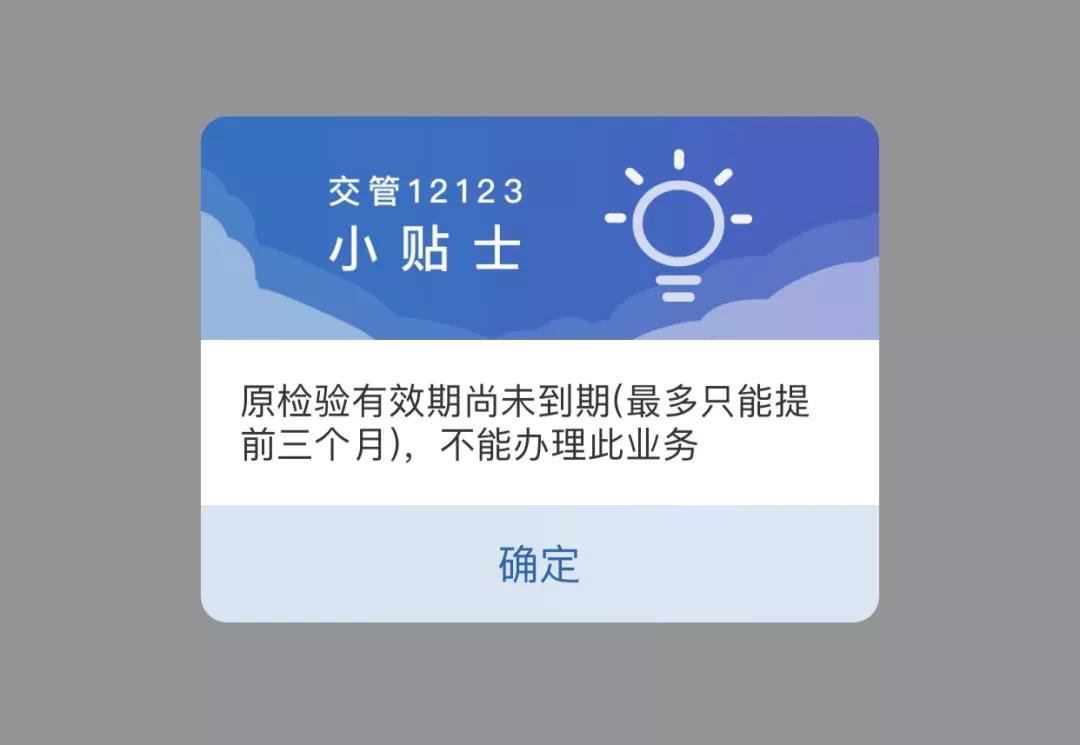The width and height of the screenshot is (1080, 745).
Task: Confirm the tip dialog with 确定
Action: [x=539, y=564]
